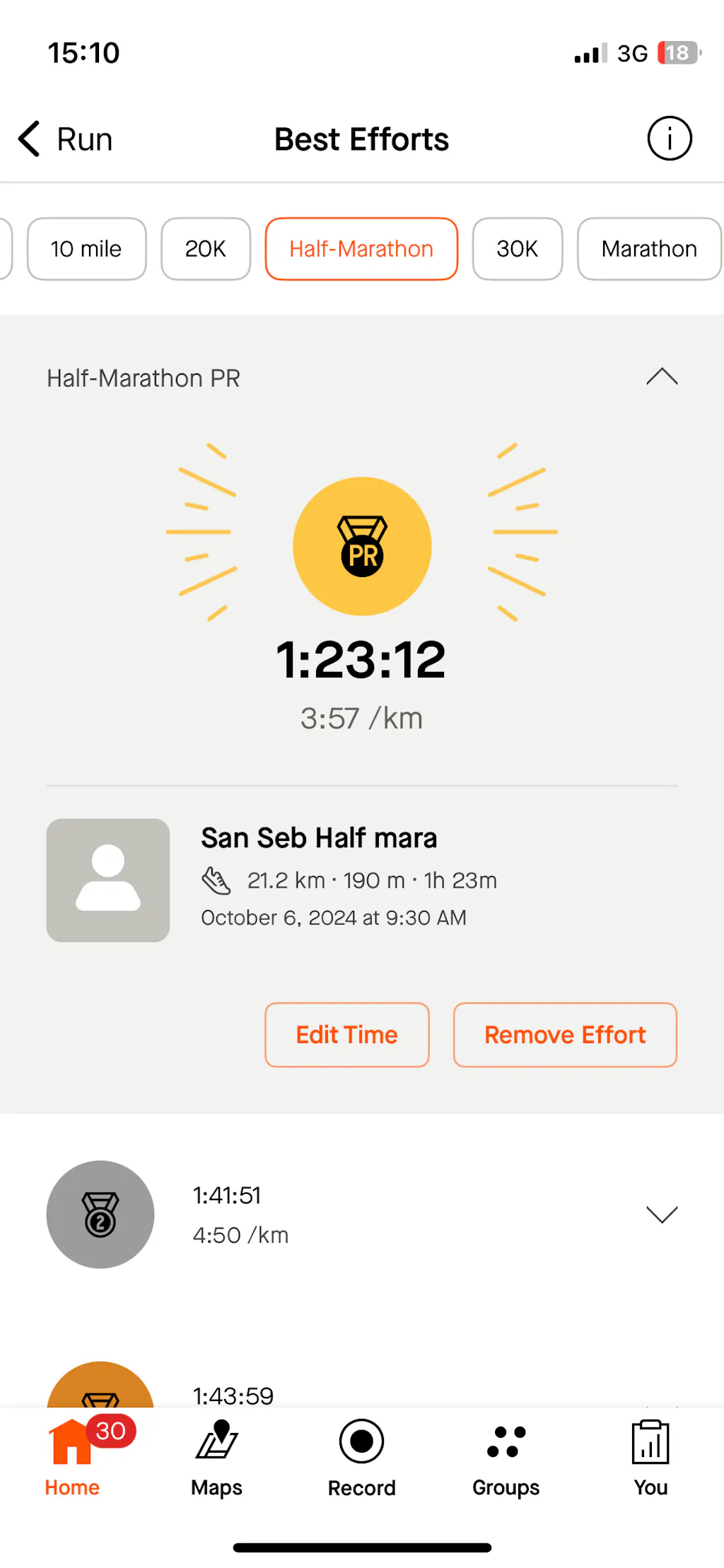Select the Marathon distance chip

[x=649, y=249]
